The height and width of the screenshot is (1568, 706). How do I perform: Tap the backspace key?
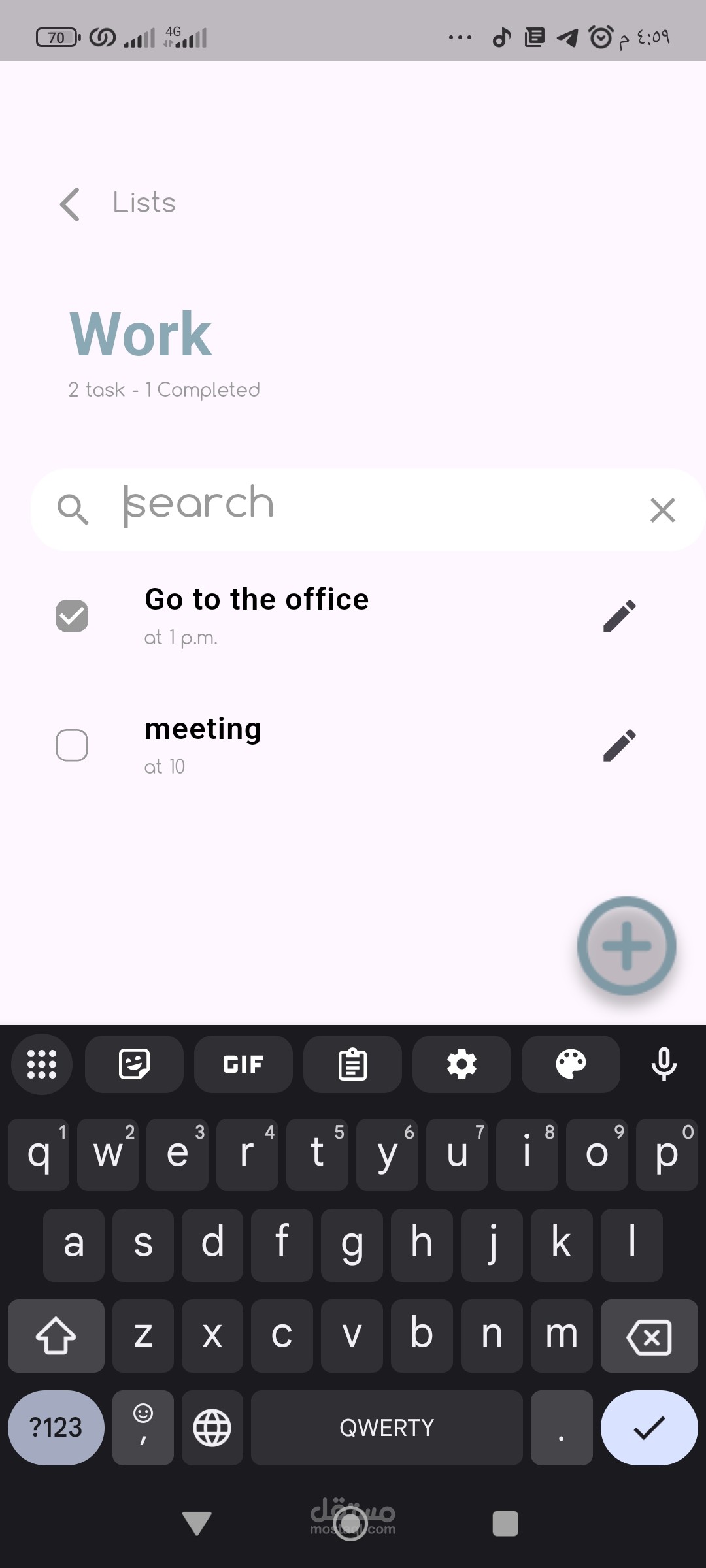tap(649, 1336)
